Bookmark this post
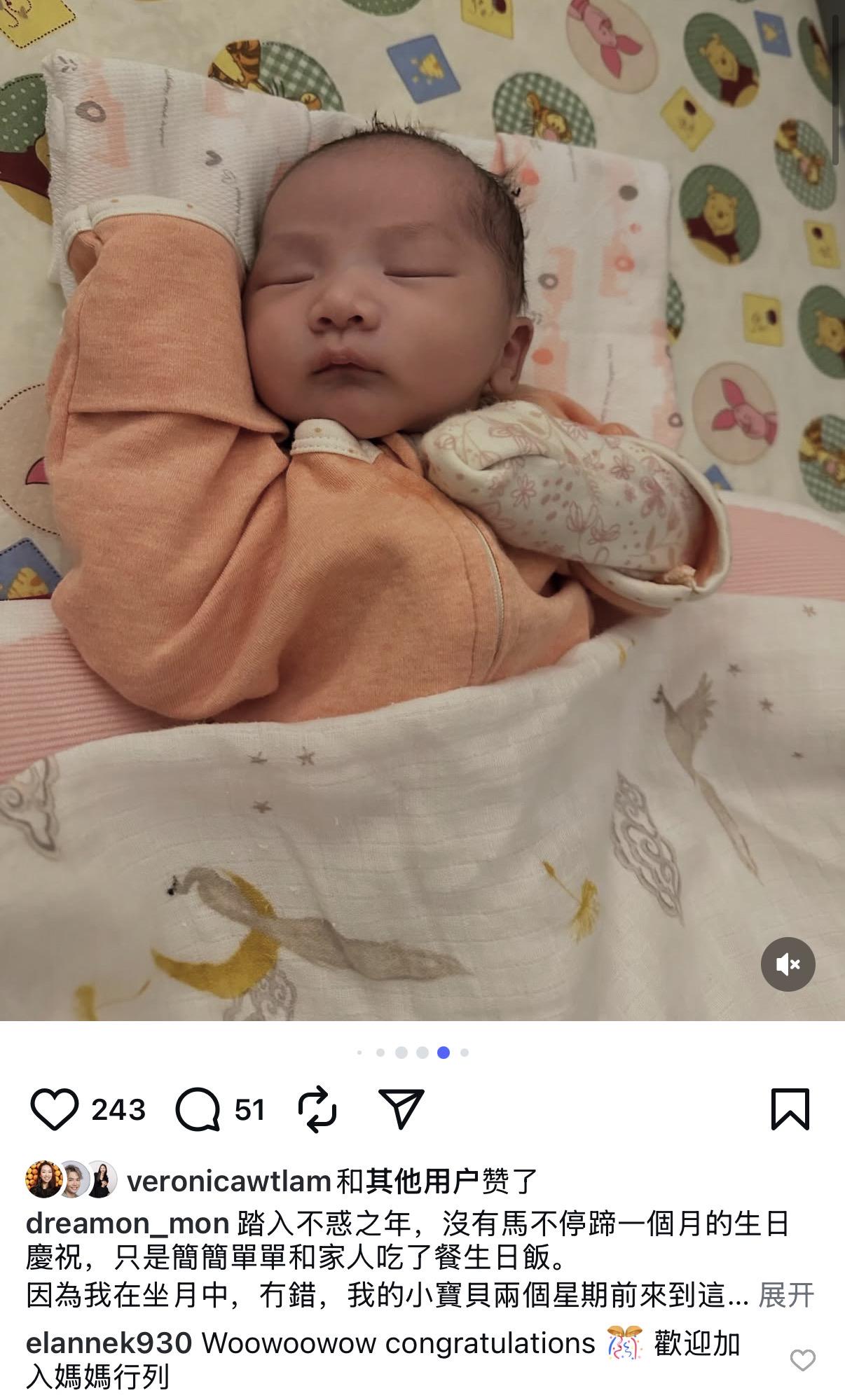 click(x=790, y=1109)
